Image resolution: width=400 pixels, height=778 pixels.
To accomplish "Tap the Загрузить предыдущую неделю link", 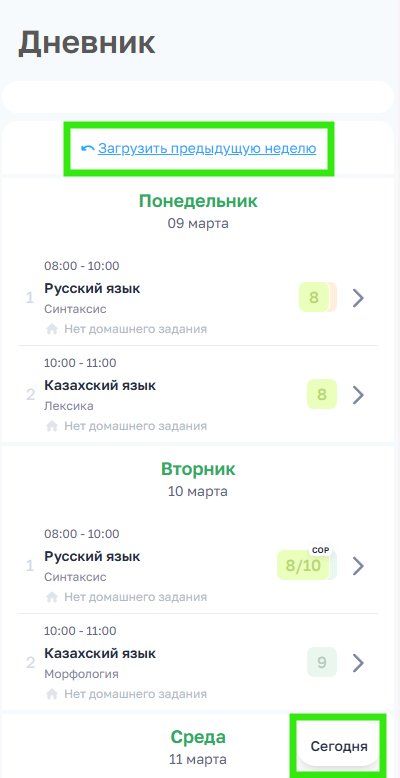I will pyautogui.click(x=199, y=148).
